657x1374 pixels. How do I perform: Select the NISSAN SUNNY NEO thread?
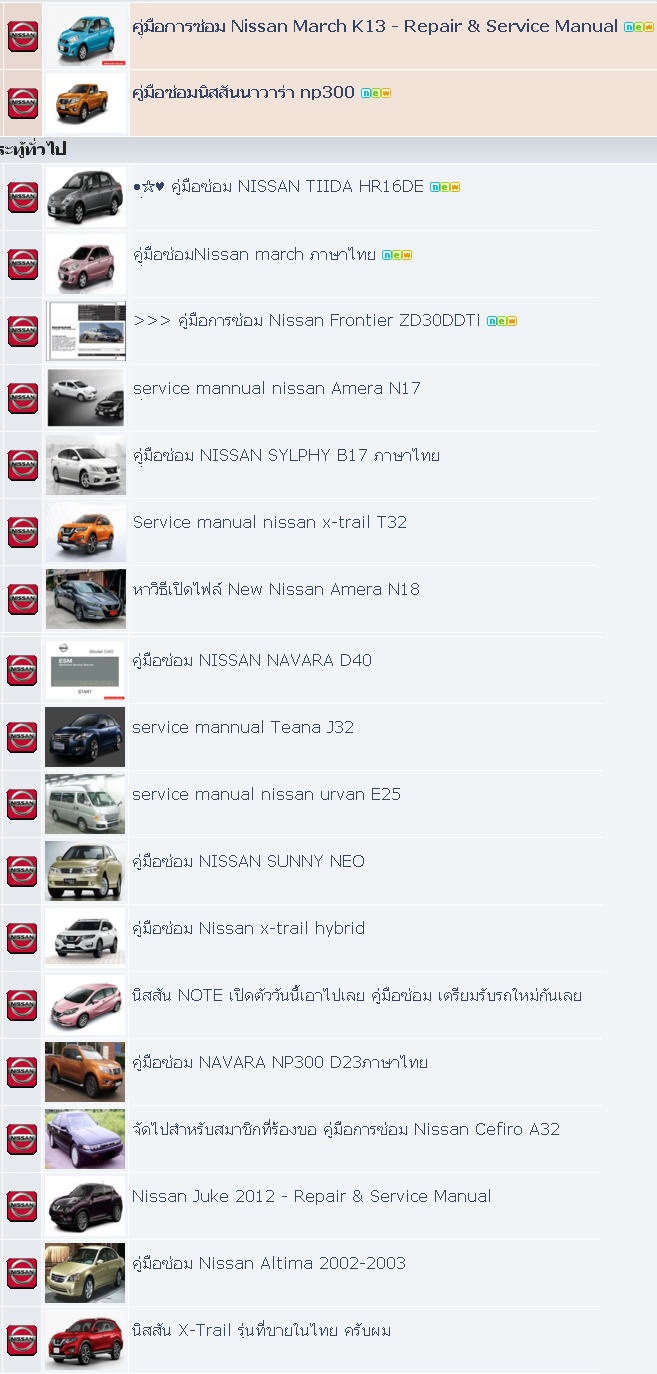248,861
